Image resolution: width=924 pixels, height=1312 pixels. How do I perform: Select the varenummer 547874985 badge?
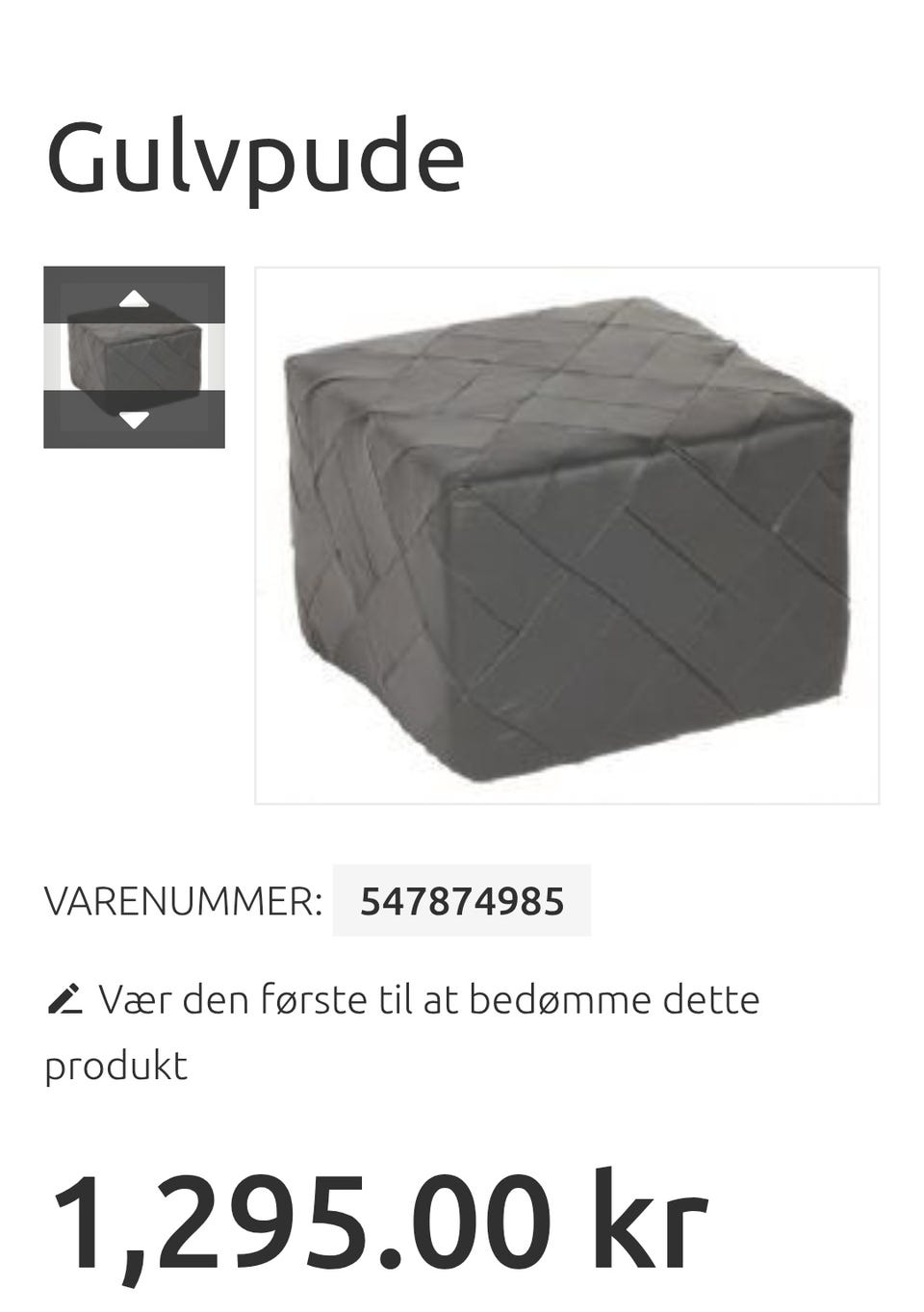coord(462,902)
